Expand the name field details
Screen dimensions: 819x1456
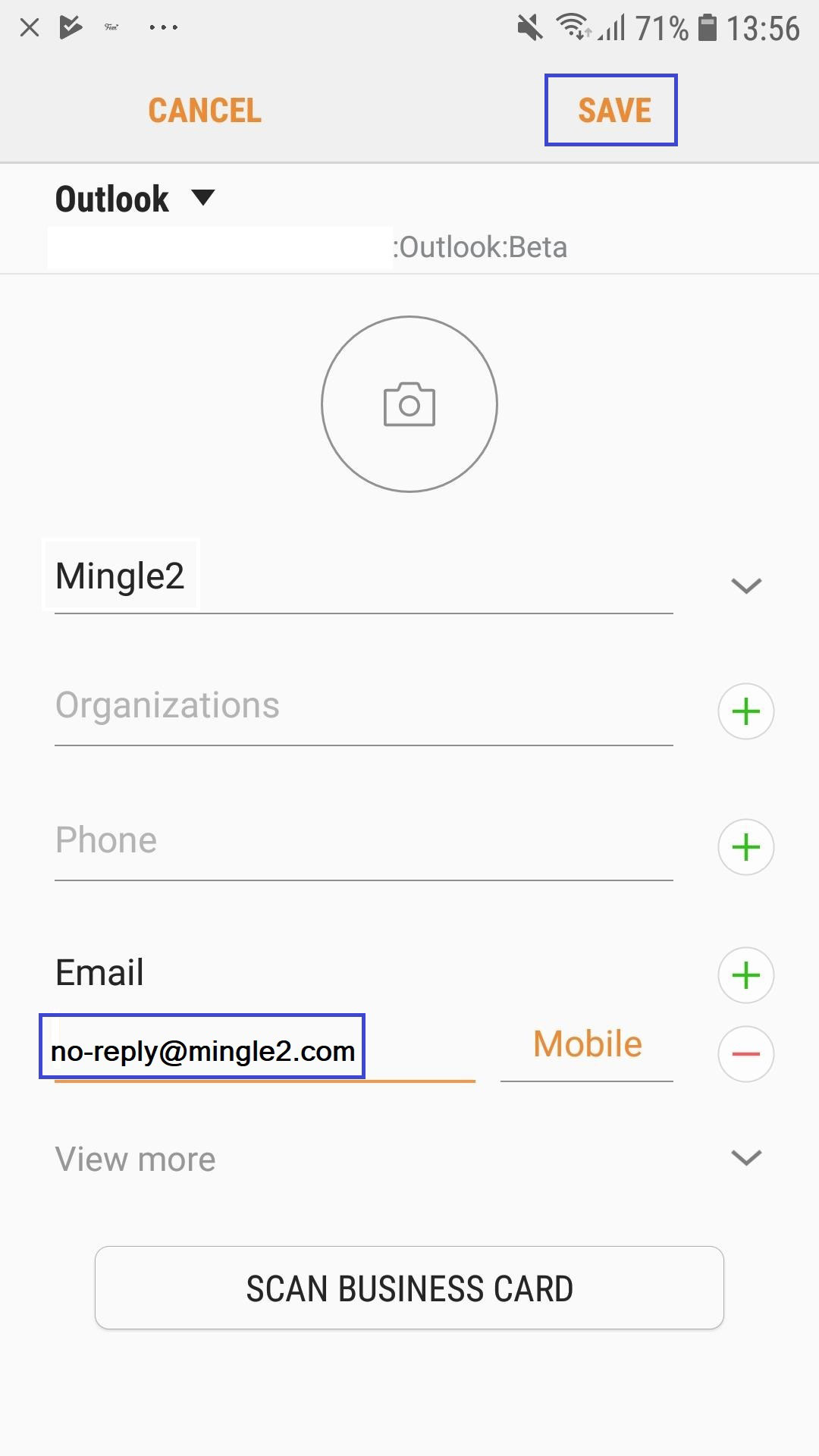pos(745,585)
